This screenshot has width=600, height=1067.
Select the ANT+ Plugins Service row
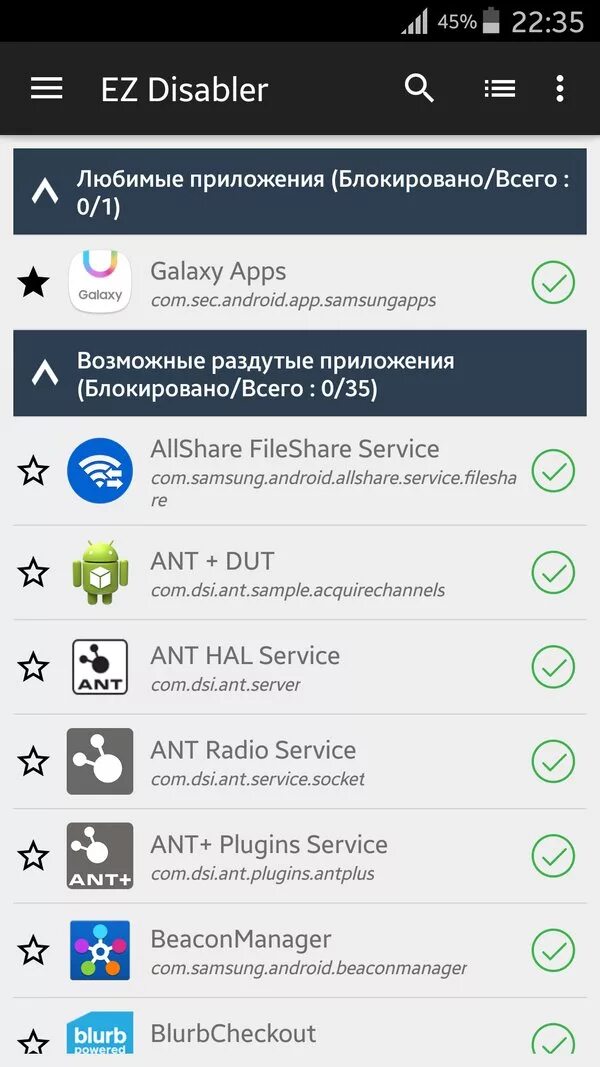coord(330,856)
